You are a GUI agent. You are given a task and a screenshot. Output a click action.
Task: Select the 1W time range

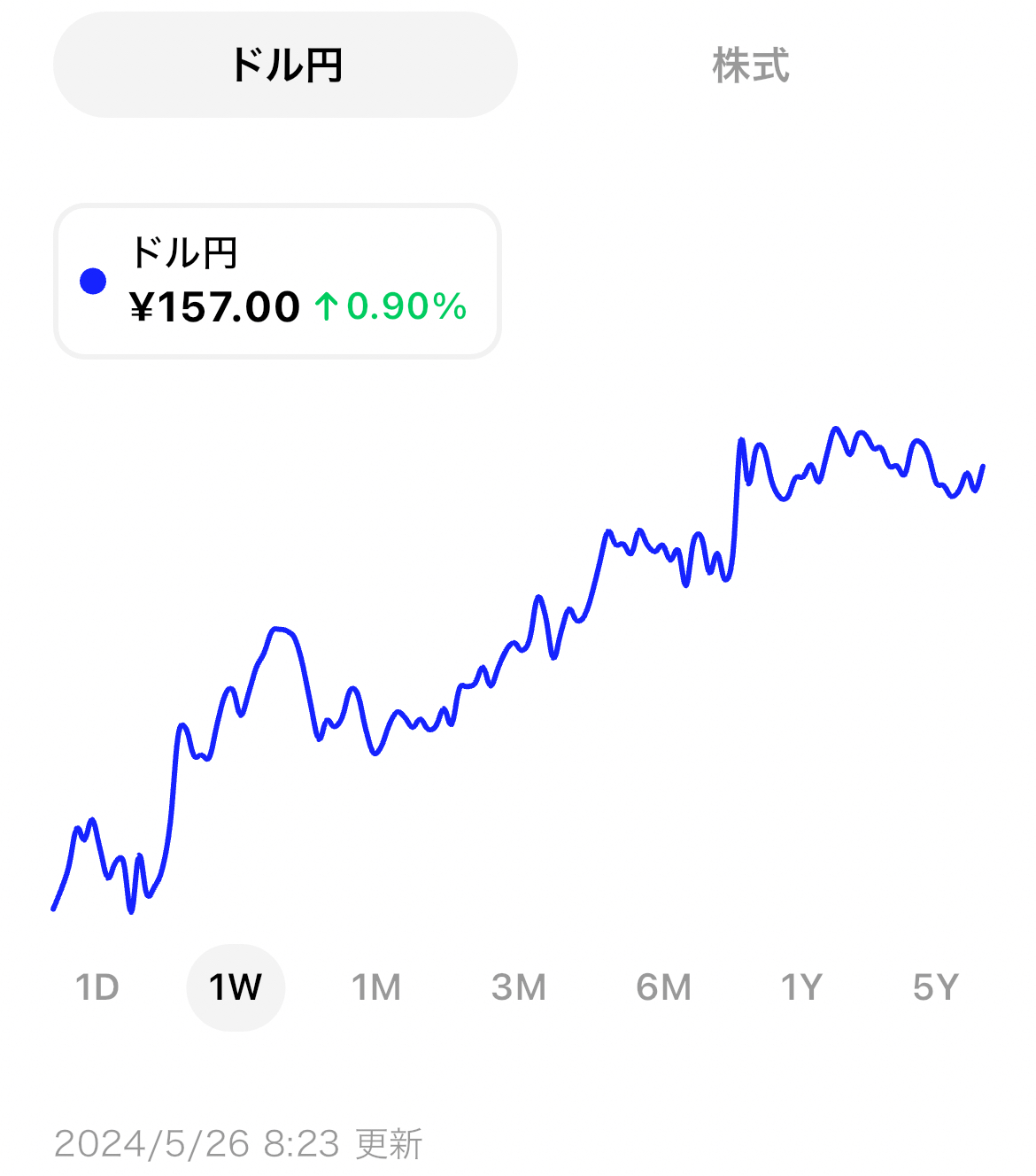tap(236, 987)
